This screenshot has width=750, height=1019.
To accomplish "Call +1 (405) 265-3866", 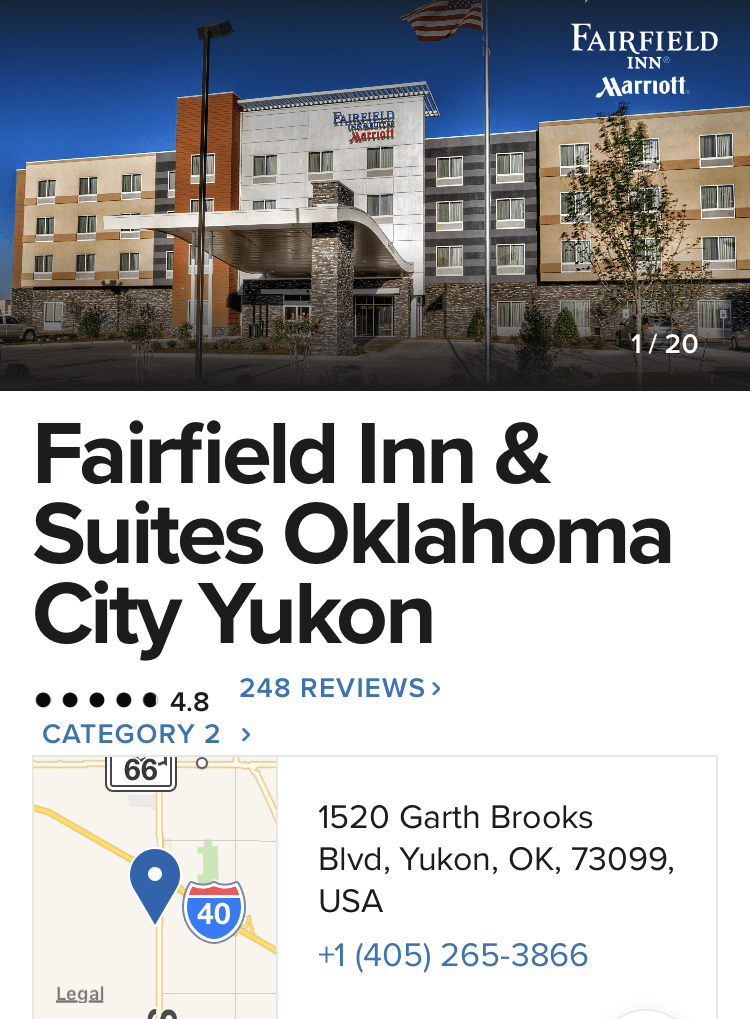I will pos(453,955).
